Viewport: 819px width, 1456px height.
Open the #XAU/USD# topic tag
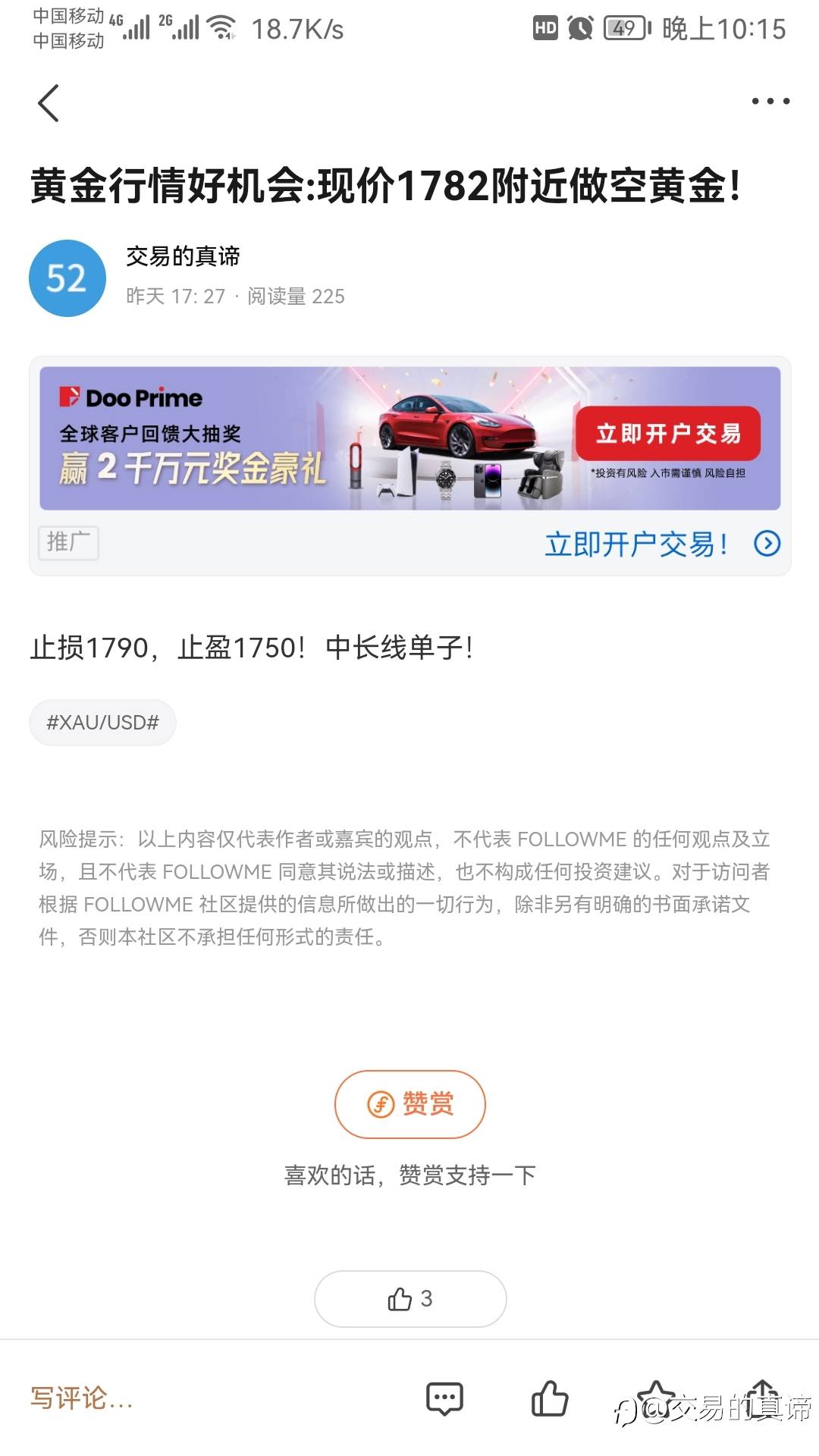pos(102,723)
